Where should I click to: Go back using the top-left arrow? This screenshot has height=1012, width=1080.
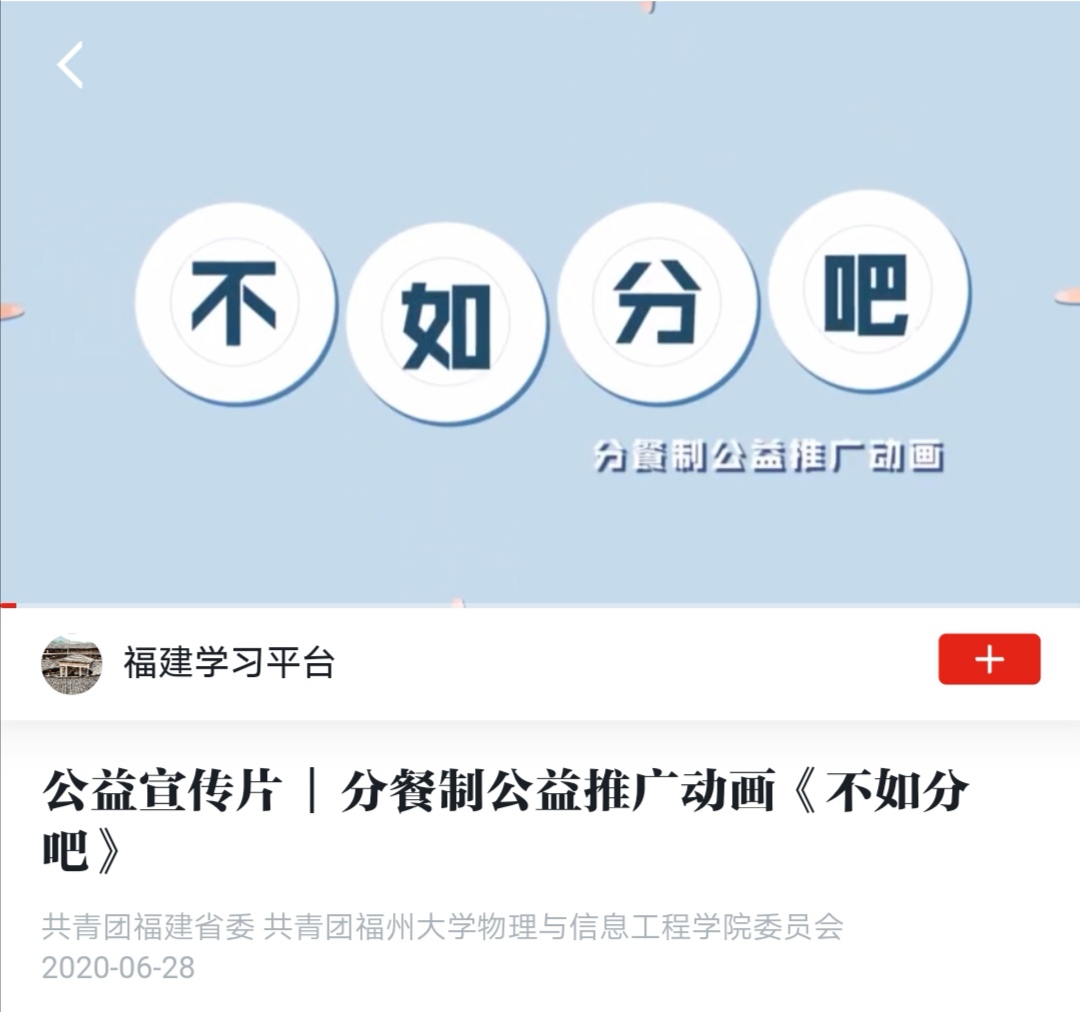point(70,66)
